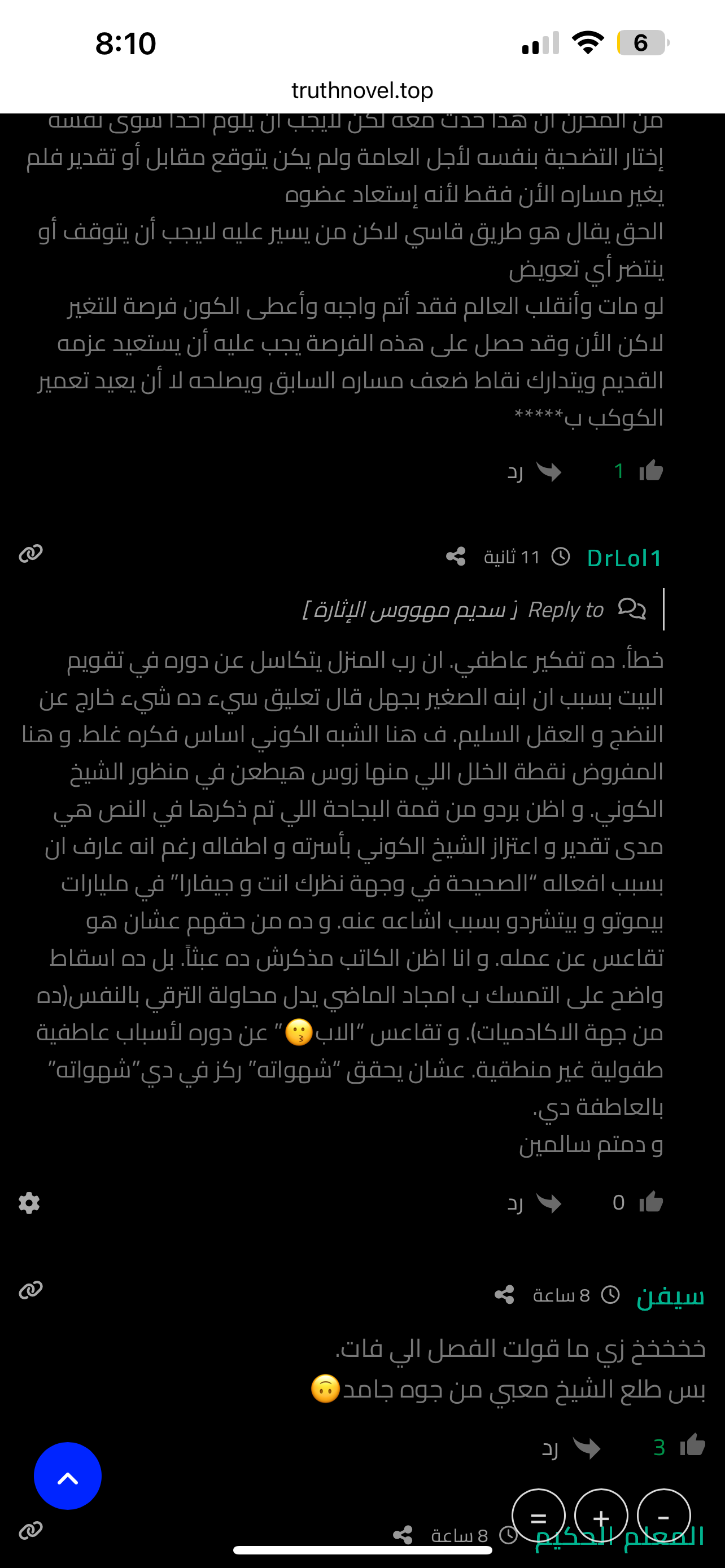
Task: Open settings gear on DrLol1's comment
Action: (29, 1203)
